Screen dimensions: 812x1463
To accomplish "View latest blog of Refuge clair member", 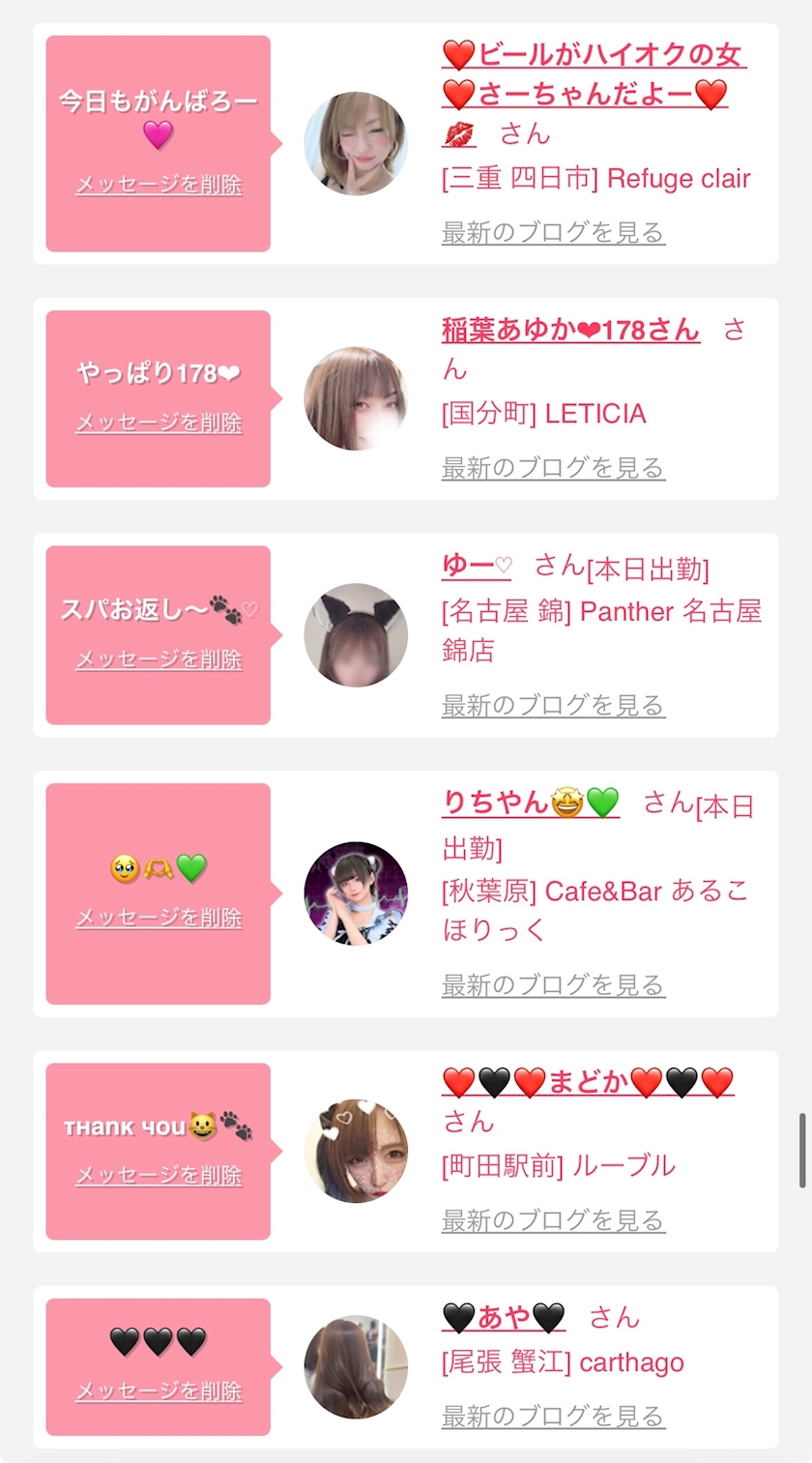I will tap(553, 232).
